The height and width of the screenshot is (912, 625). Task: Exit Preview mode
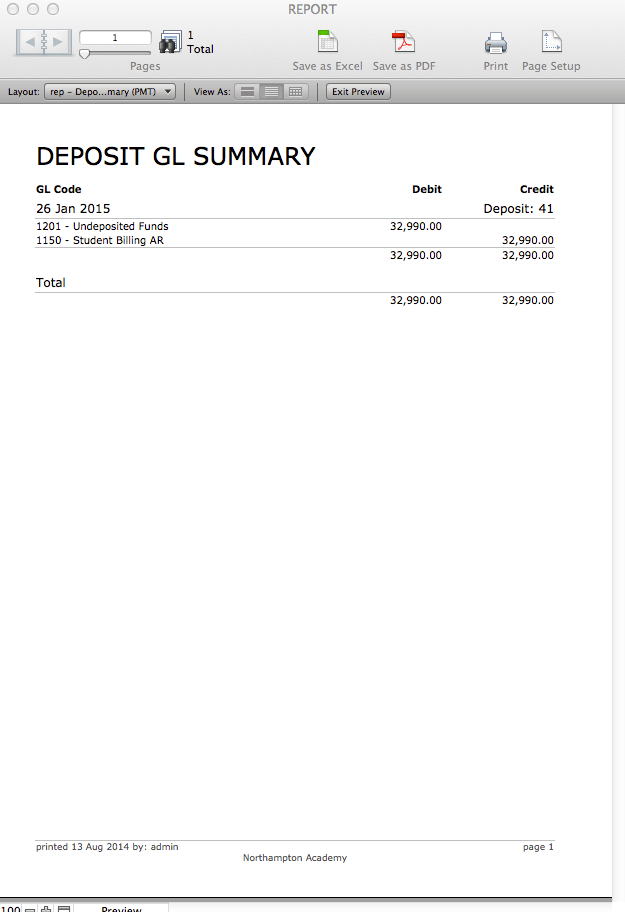[358, 91]
